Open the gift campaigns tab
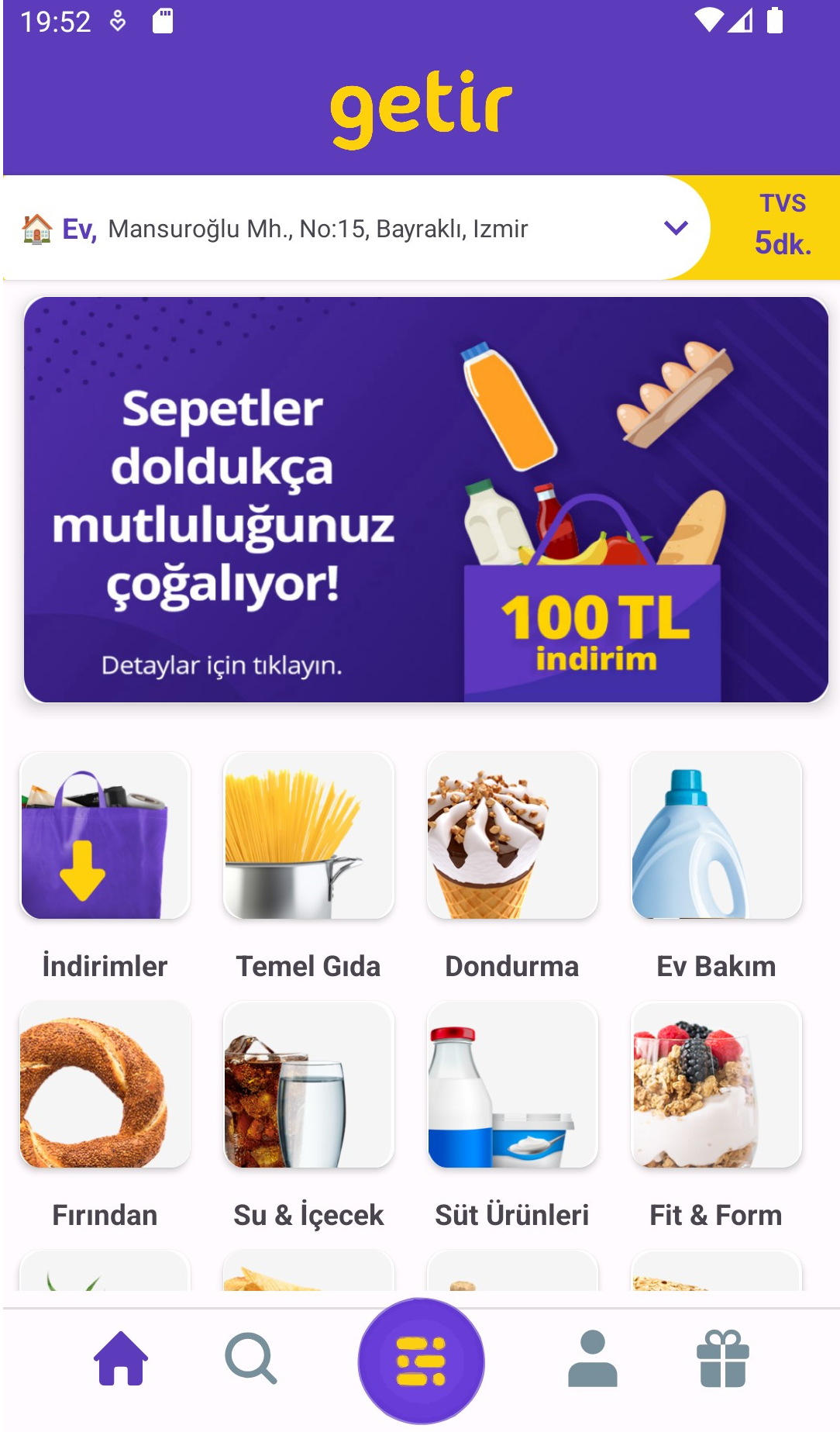Screen dimensions: 840x1432 click(722, 1358)
